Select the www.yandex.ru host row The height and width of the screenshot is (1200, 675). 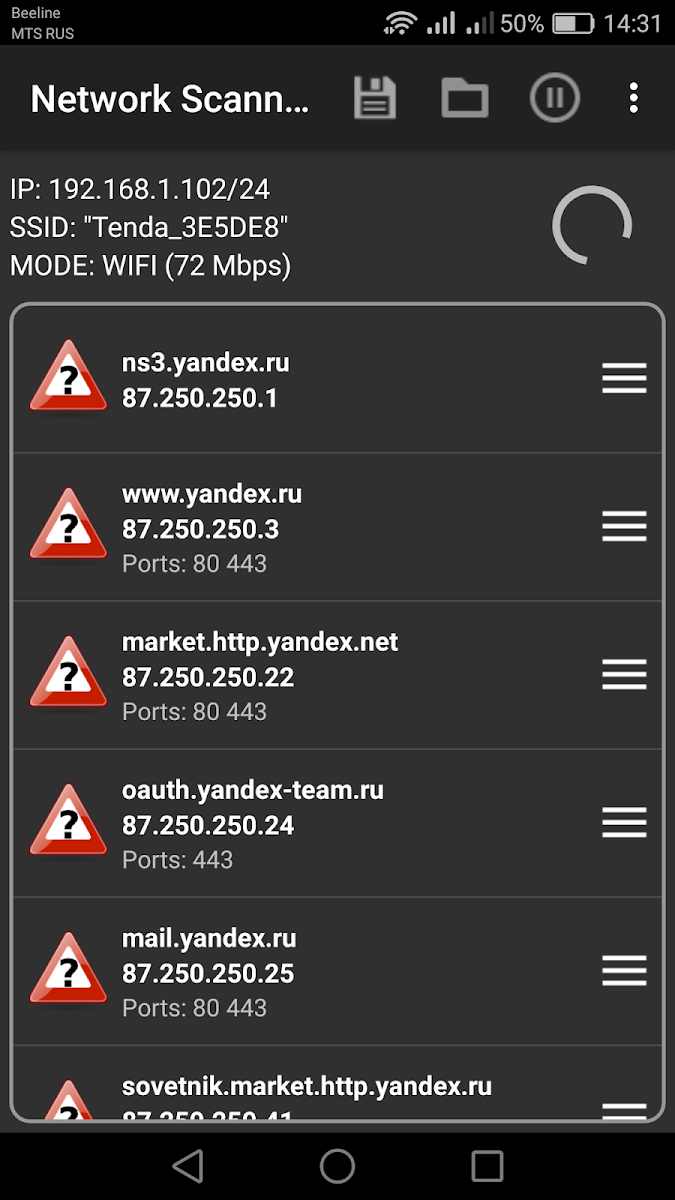(338, 527)
